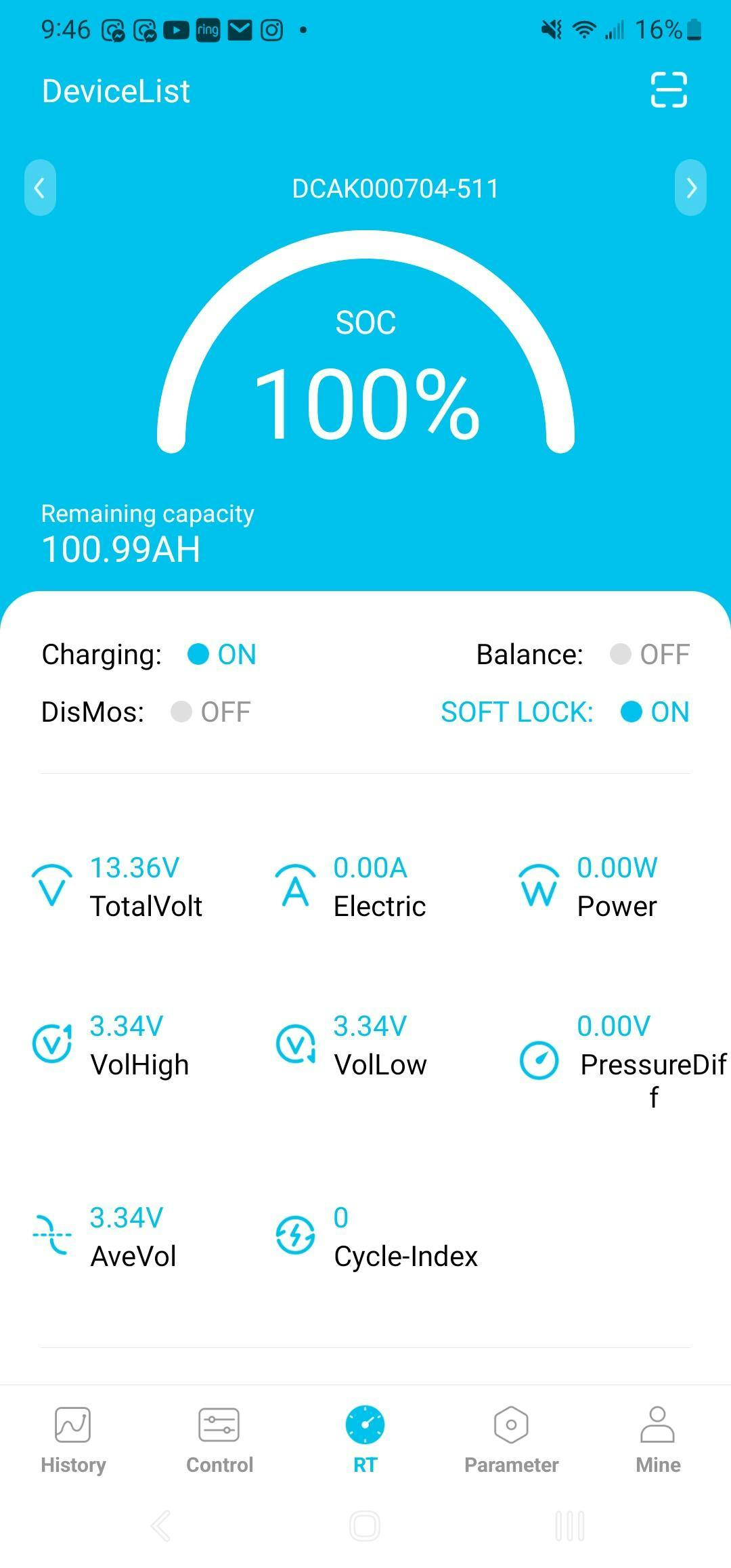Go to the previous device
The width and height of the screenshot is (731, 1568).
40,188
